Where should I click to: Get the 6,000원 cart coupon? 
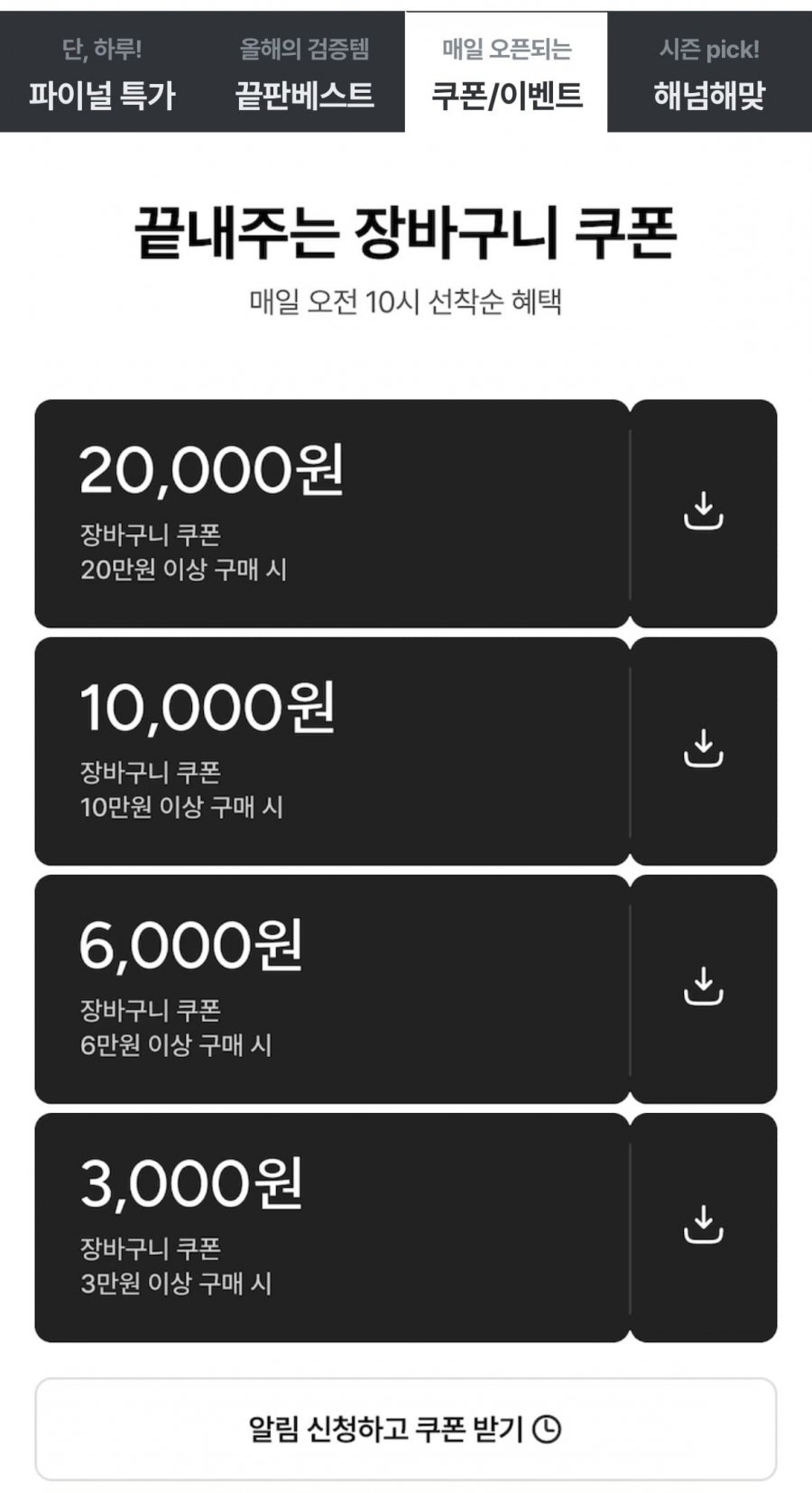(703, 988)
